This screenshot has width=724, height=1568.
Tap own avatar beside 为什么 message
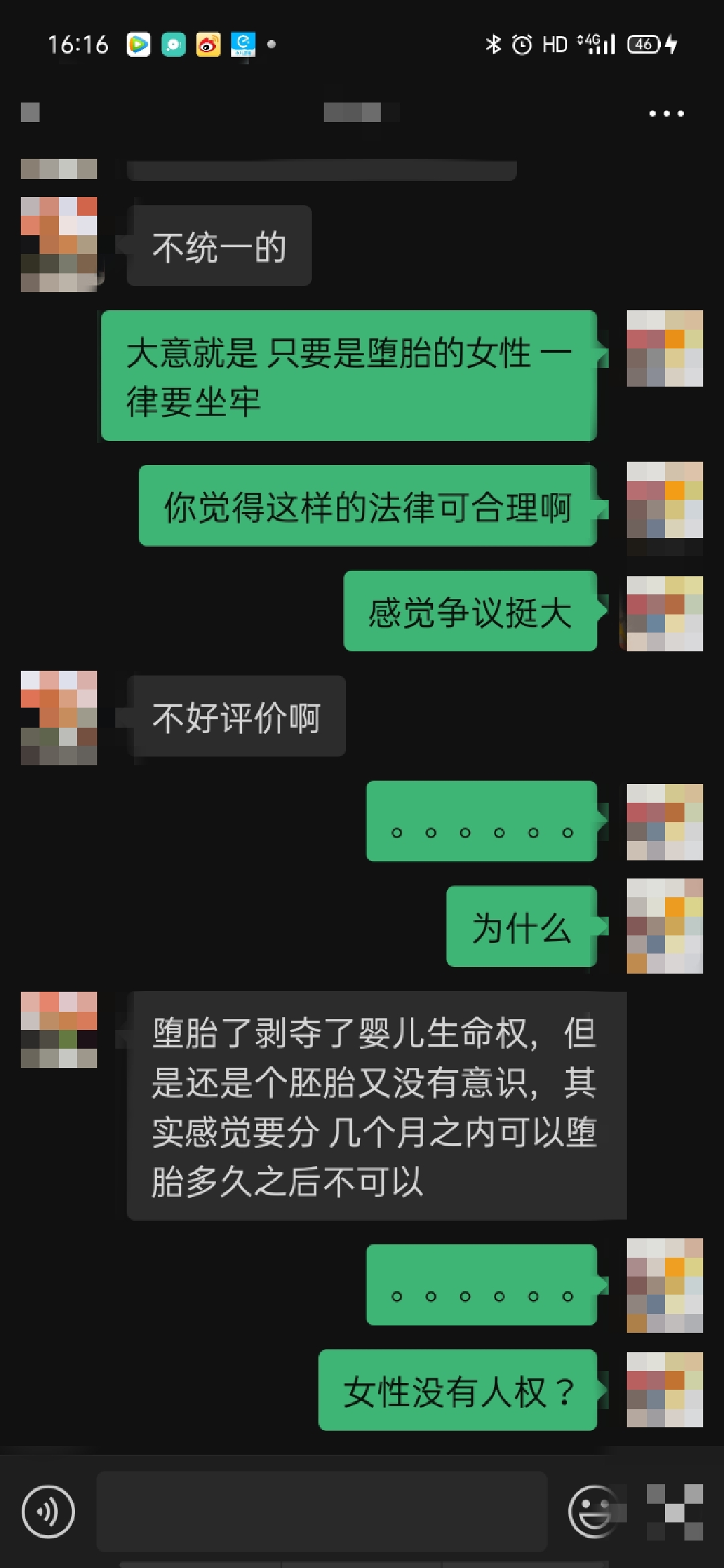664,926
